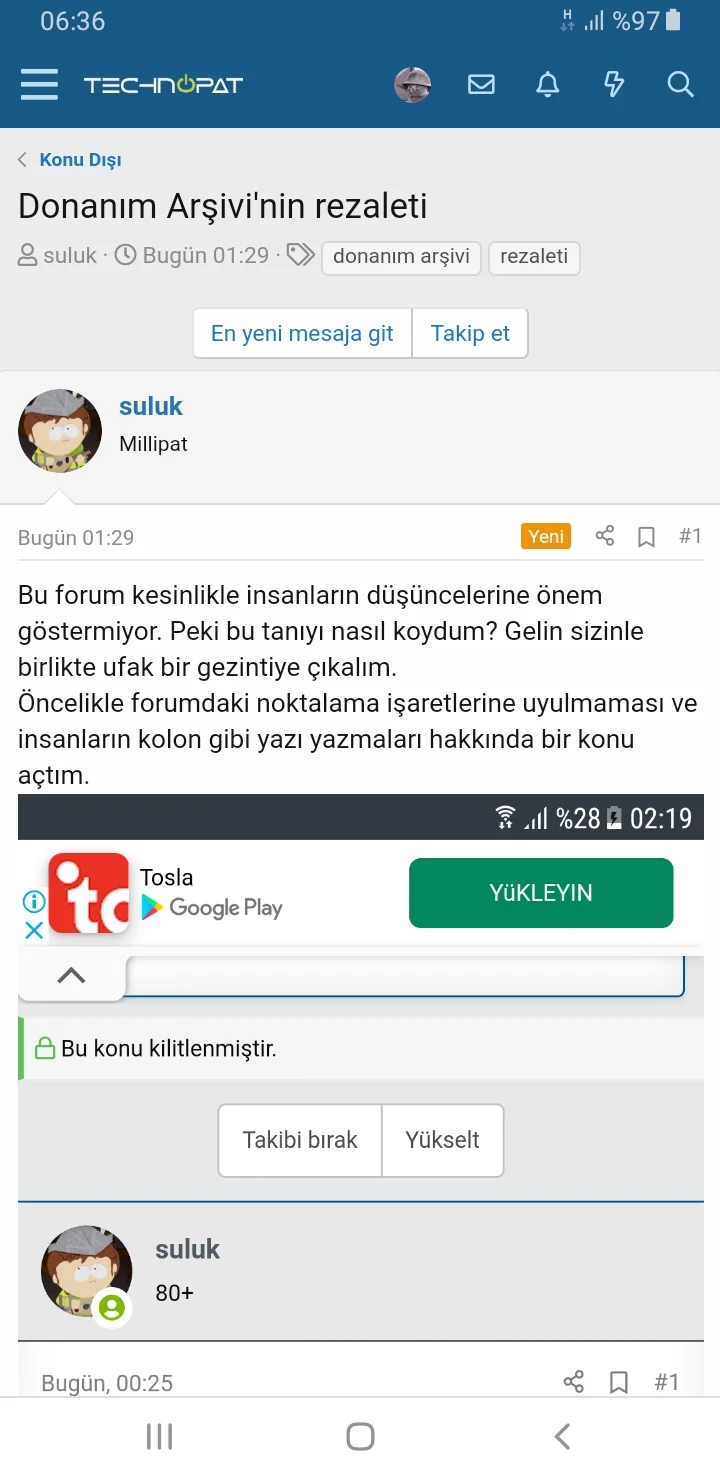This screenshot has width=720, height=1480.
Task: Go to the home screen
Action: [360, 1437]
